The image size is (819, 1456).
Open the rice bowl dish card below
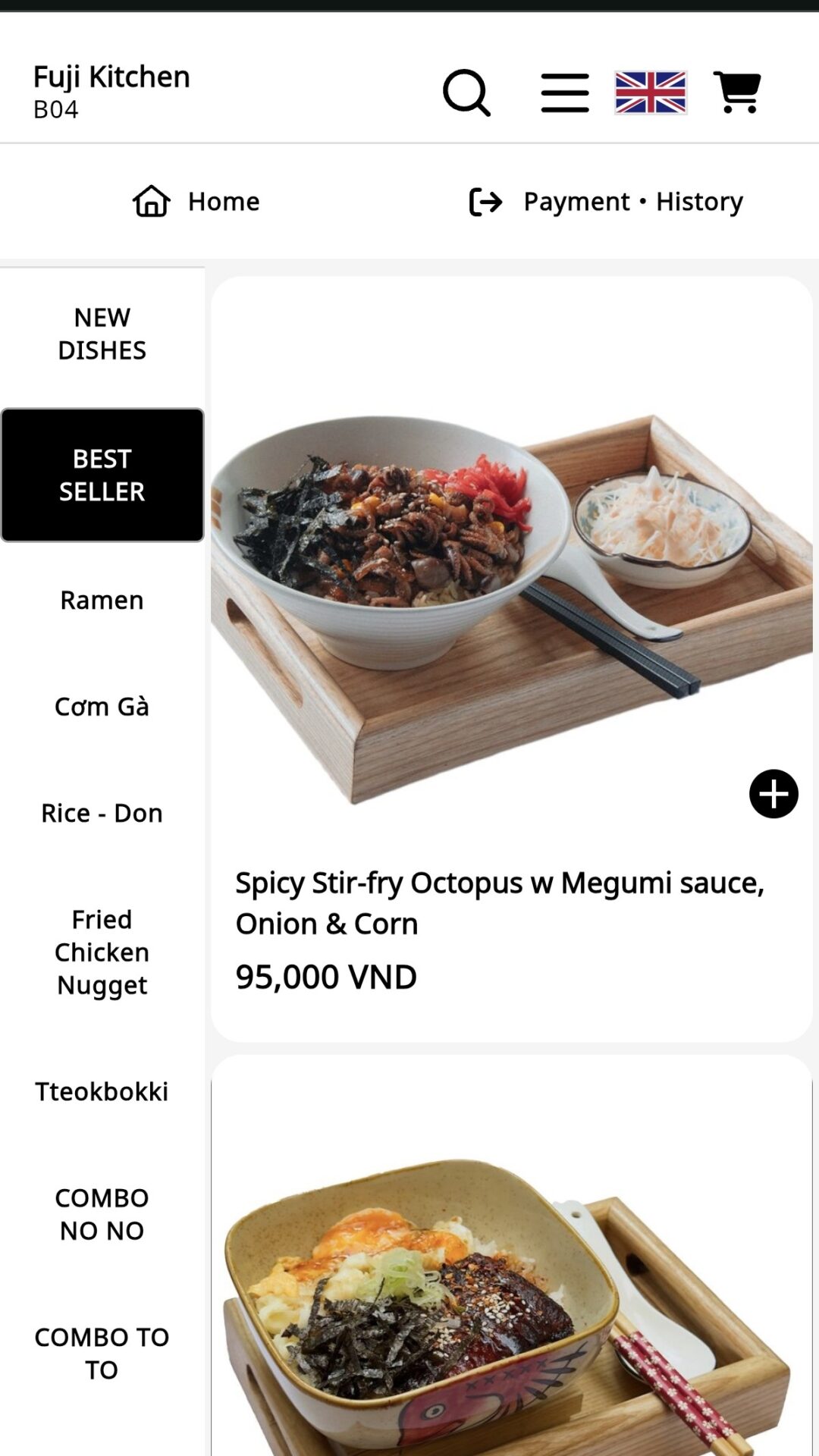(x=512, y=1274)
